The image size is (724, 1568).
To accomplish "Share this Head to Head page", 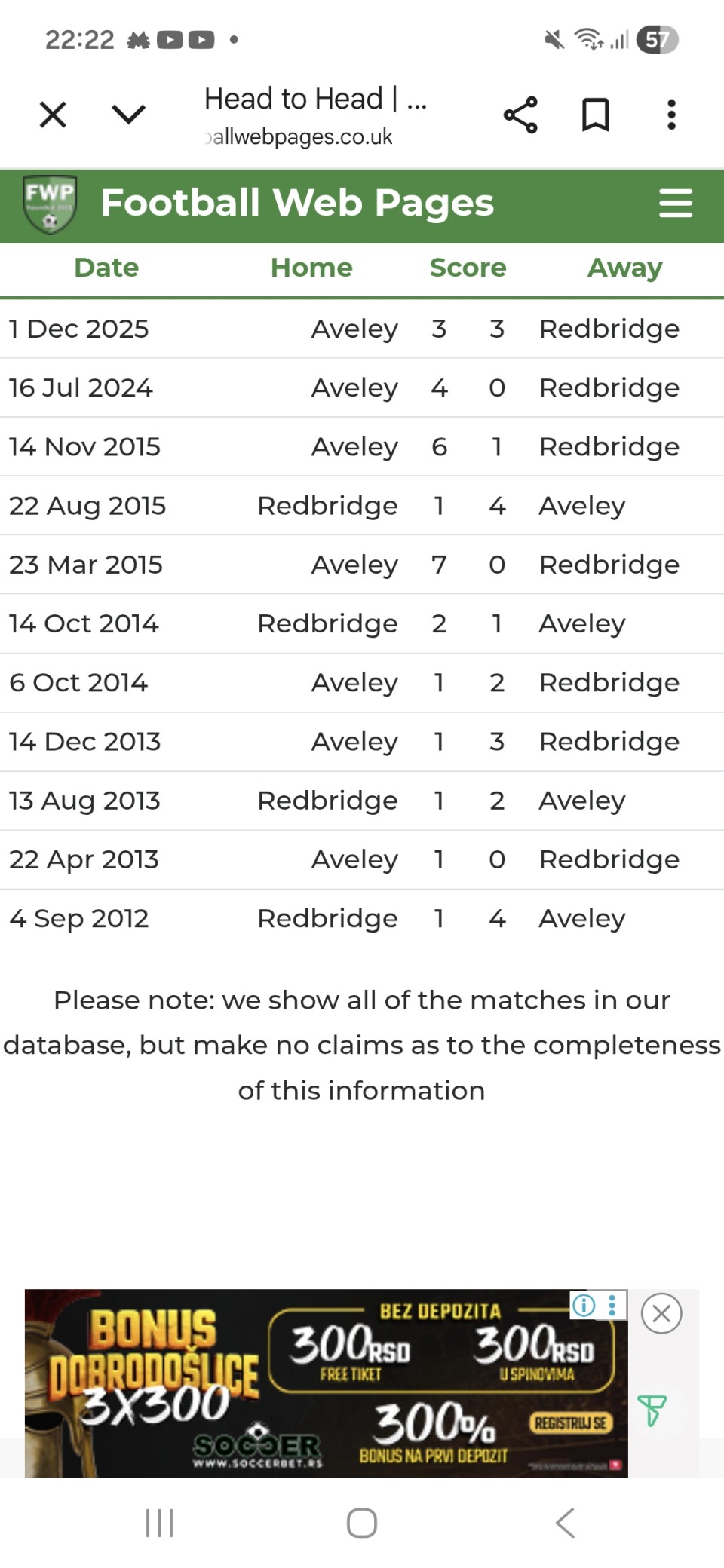I will (520, 115).
